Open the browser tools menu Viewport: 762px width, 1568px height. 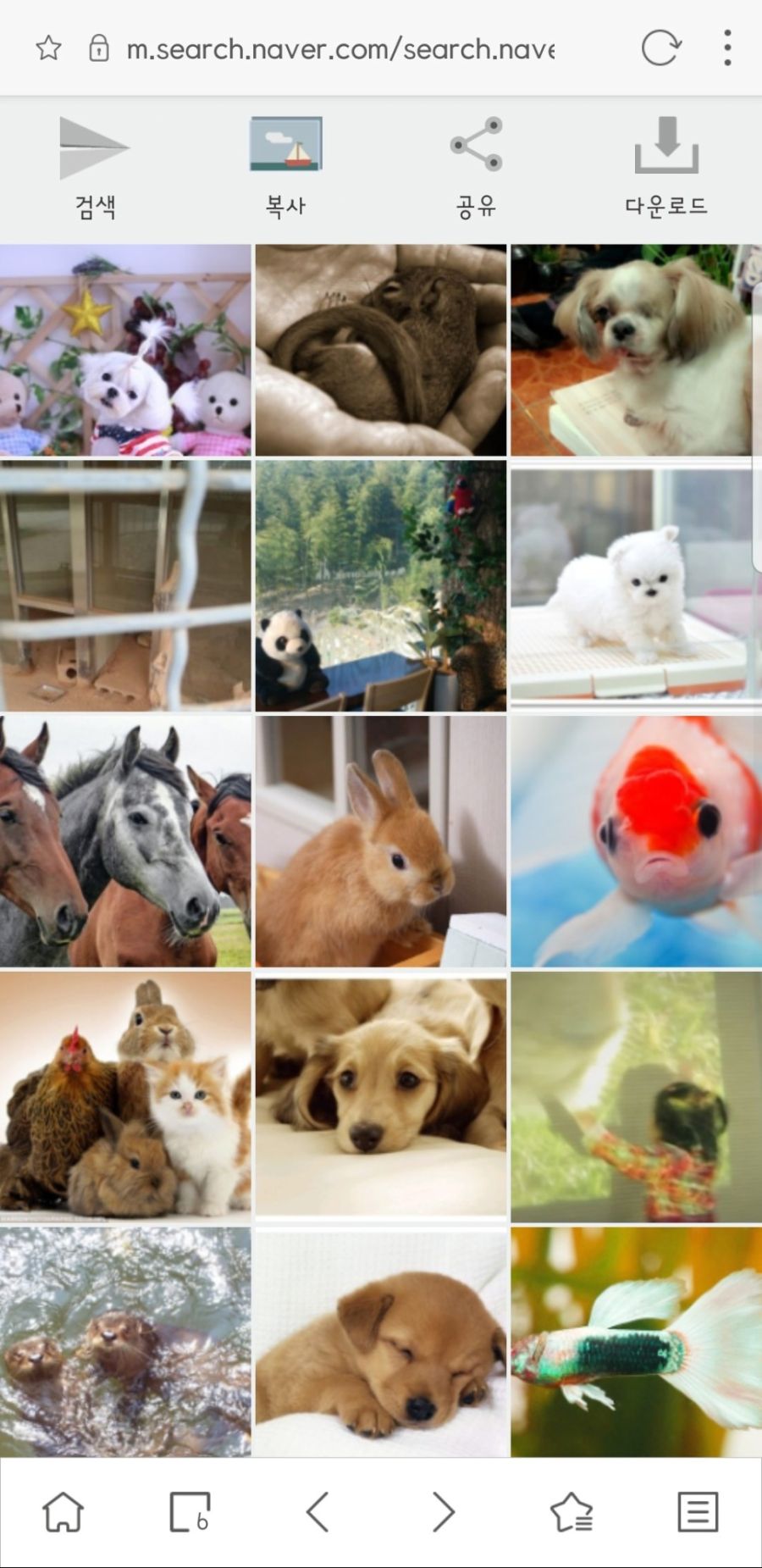tap(698, 1512)
